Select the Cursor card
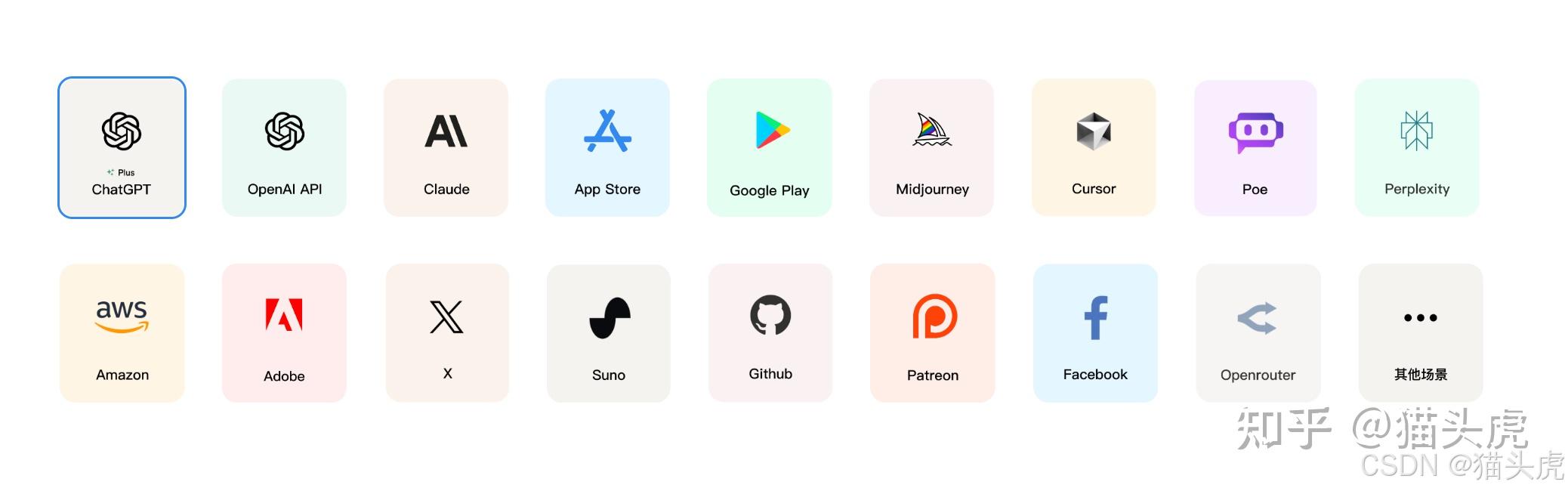1568x491 pixels. (x=1093, y=148)
